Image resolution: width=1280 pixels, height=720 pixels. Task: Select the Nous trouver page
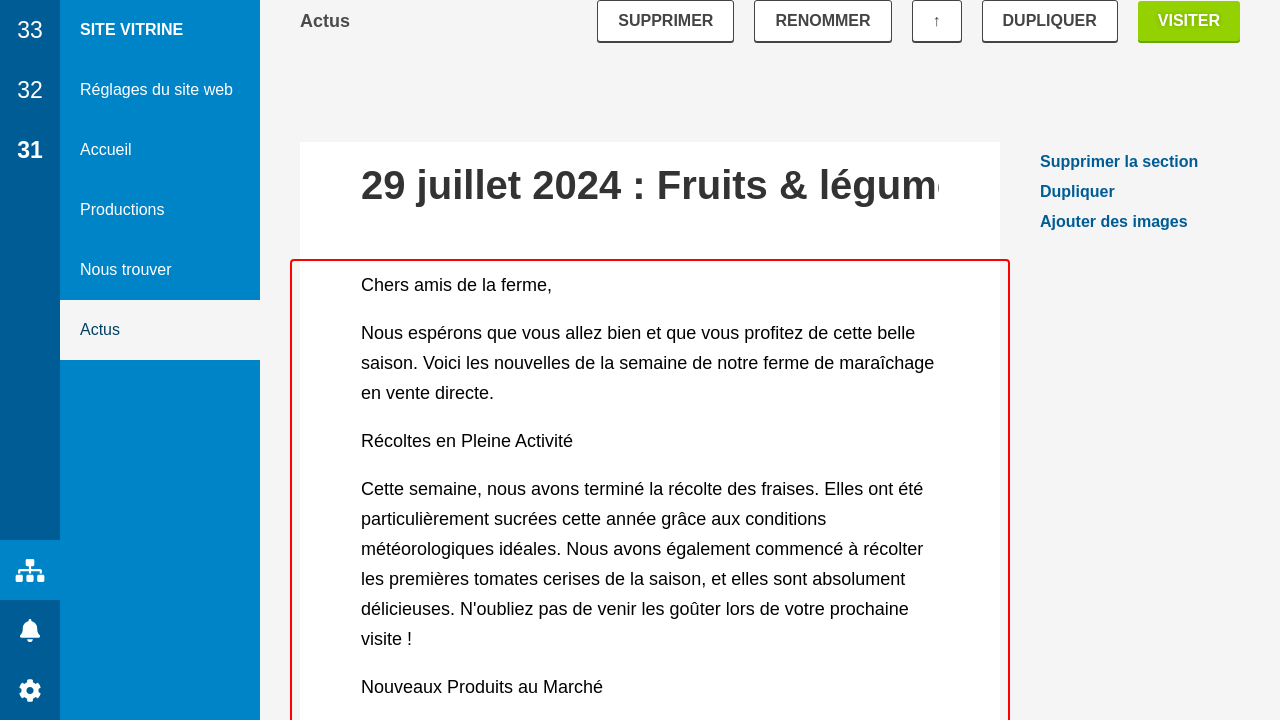(x=126, y=270)
